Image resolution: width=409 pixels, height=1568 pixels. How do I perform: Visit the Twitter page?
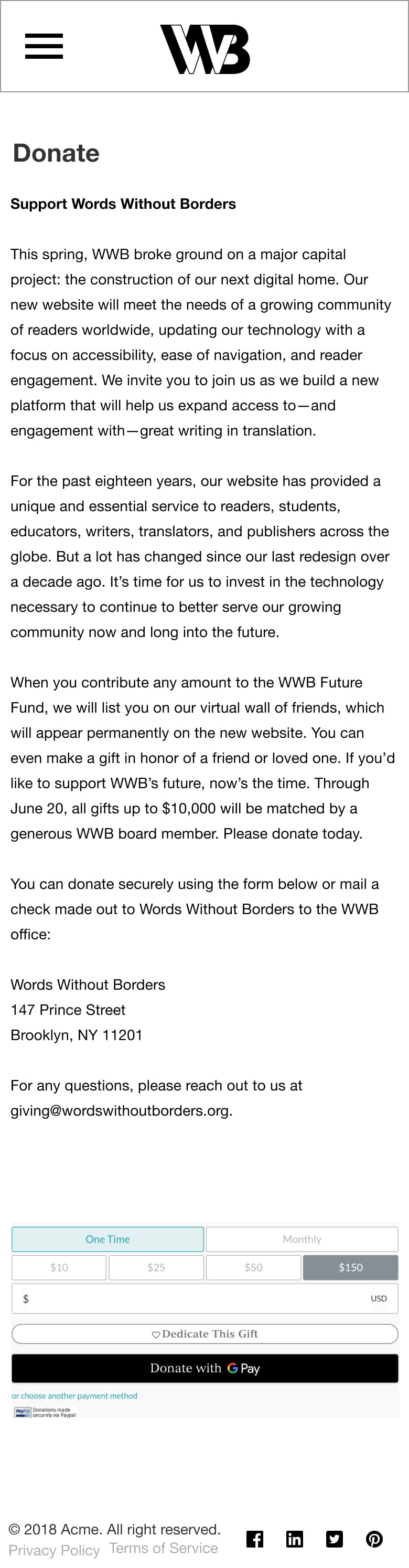point(334,1539)
